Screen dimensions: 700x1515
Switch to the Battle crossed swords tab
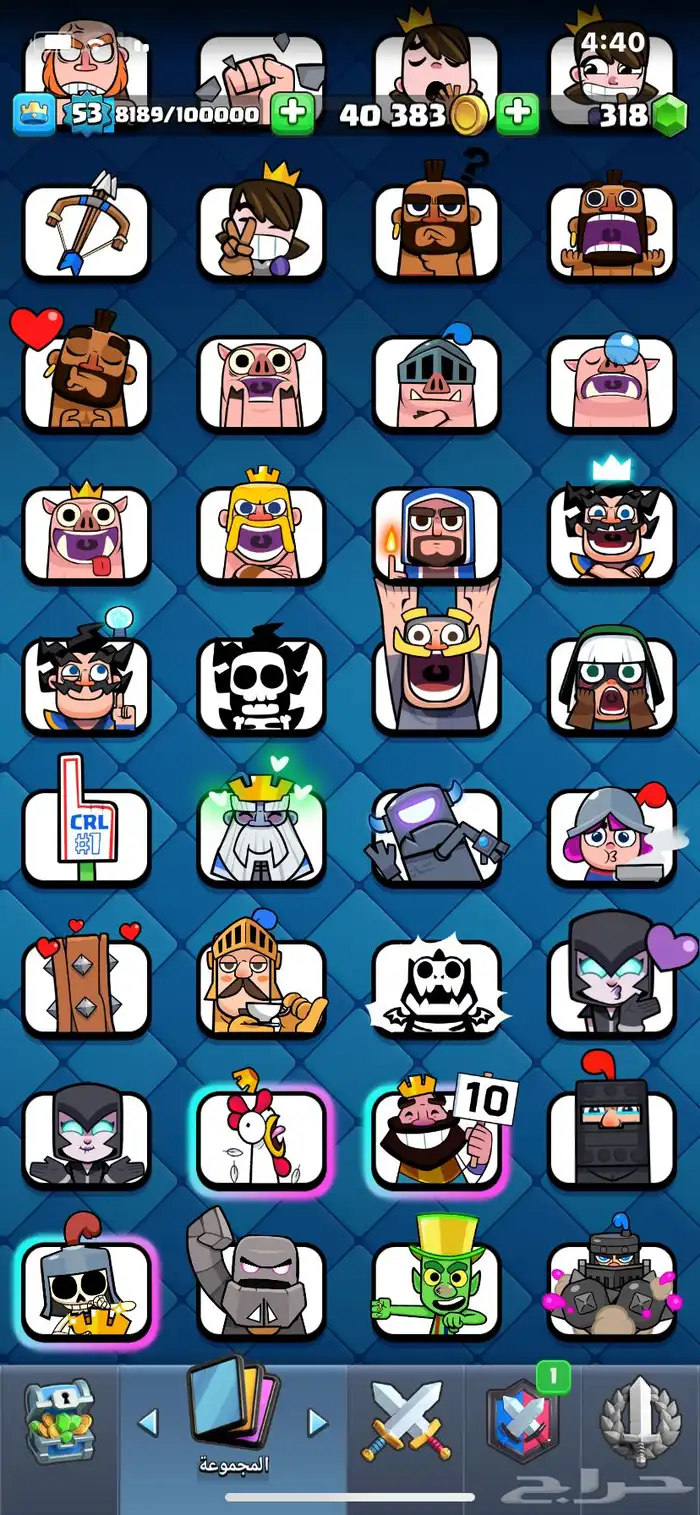(x=407, y=1422)
